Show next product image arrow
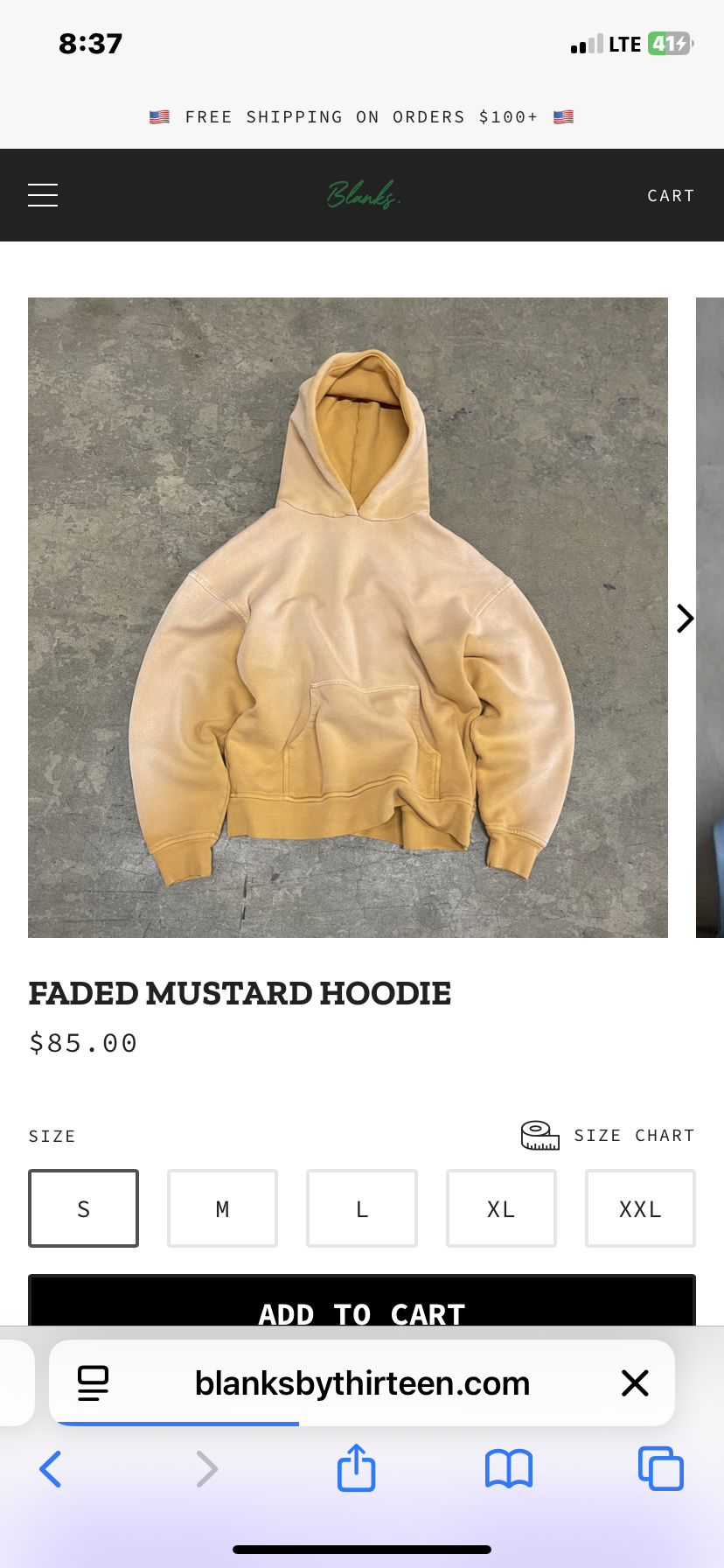The height and width of the screenshot is (1568, 724). pos(686,619)
